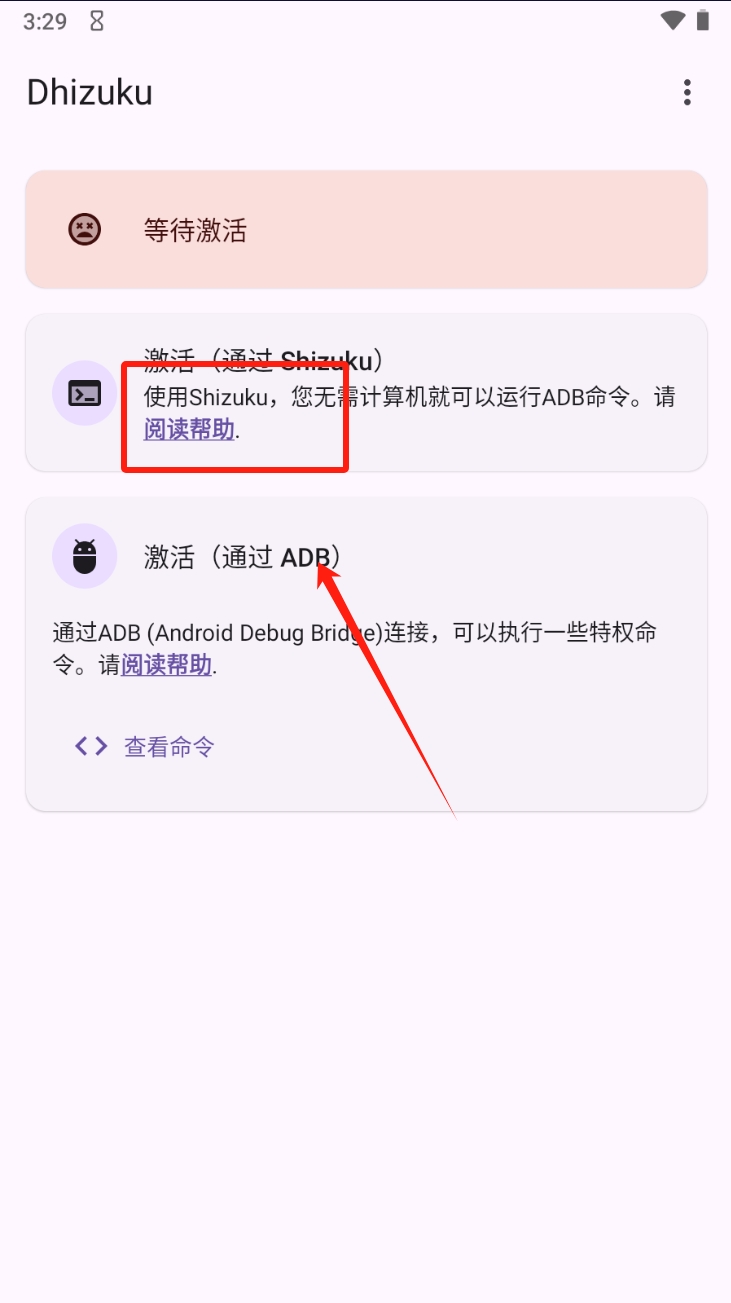This screenshot has width=731, height=1303.
Task: Open the overflow menu
Action: (687, 93)
